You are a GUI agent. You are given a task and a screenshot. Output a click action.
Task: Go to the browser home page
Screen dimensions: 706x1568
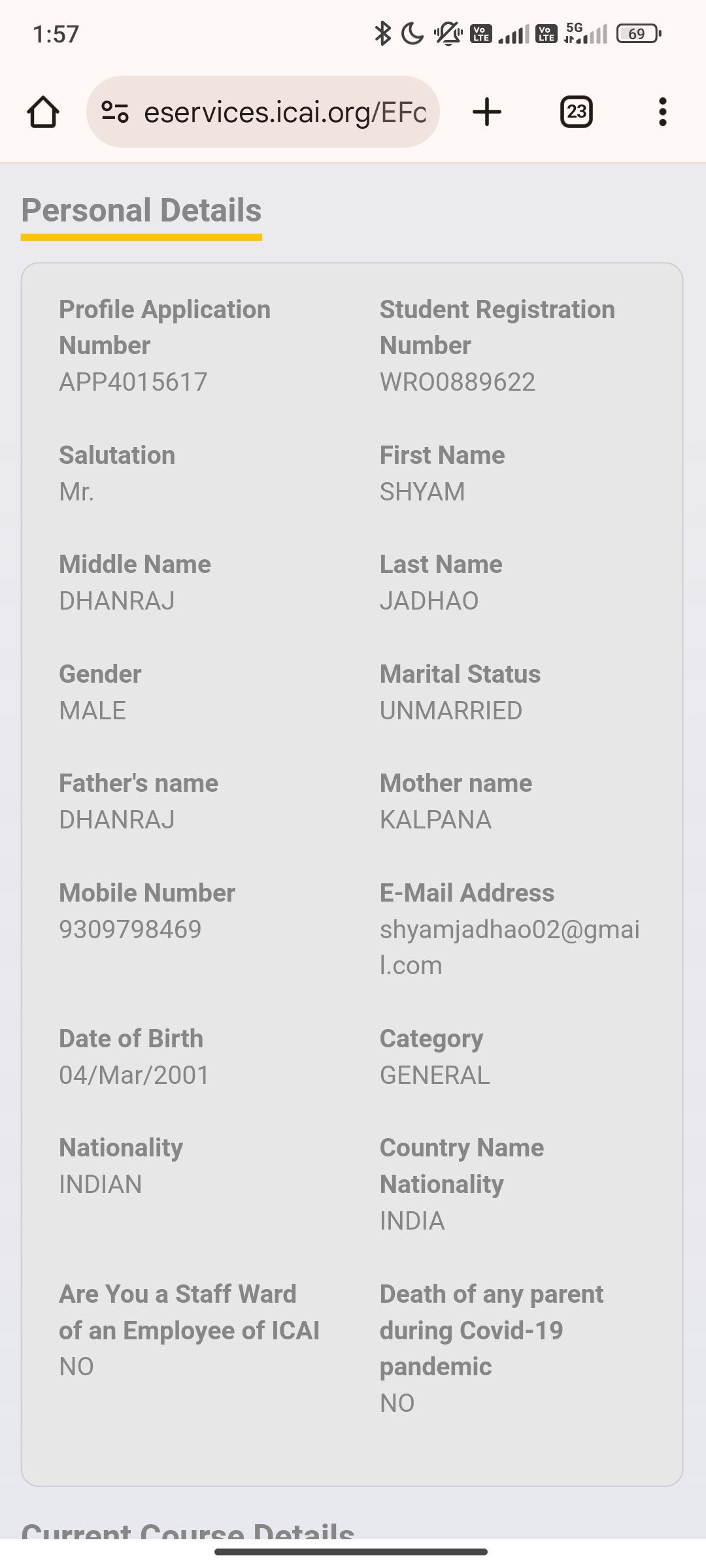43,112
